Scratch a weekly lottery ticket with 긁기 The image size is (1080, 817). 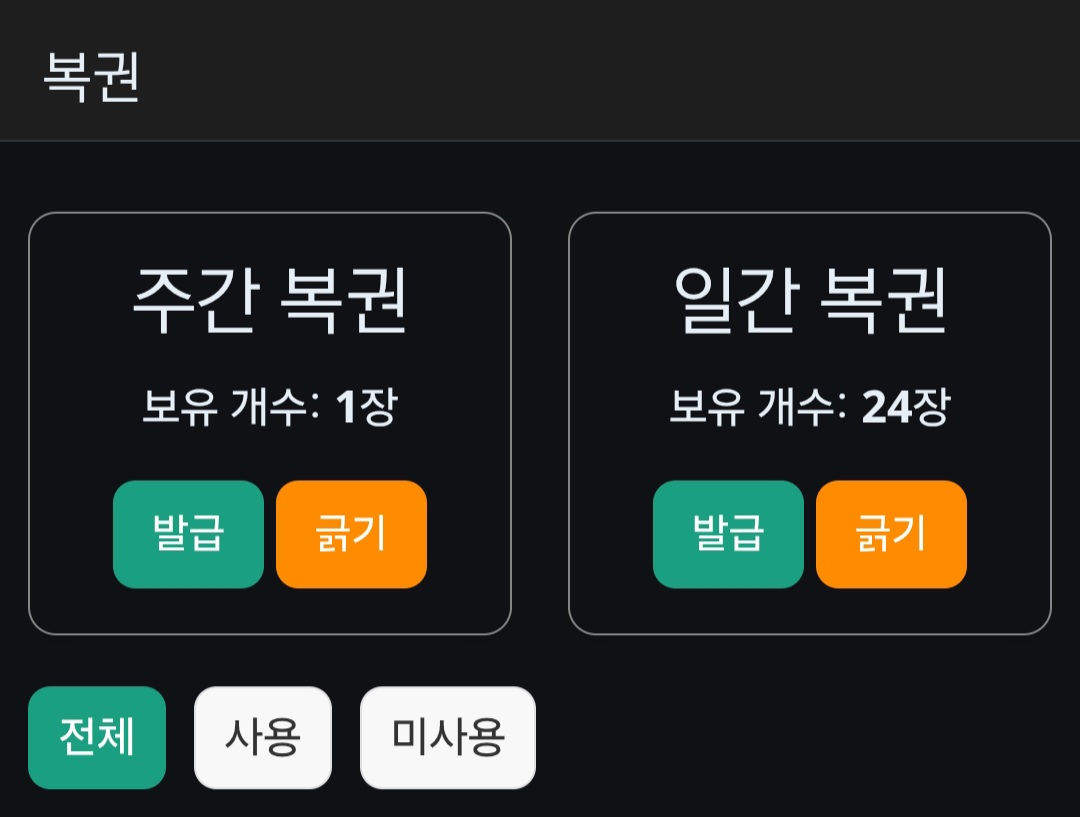(351, 534)
